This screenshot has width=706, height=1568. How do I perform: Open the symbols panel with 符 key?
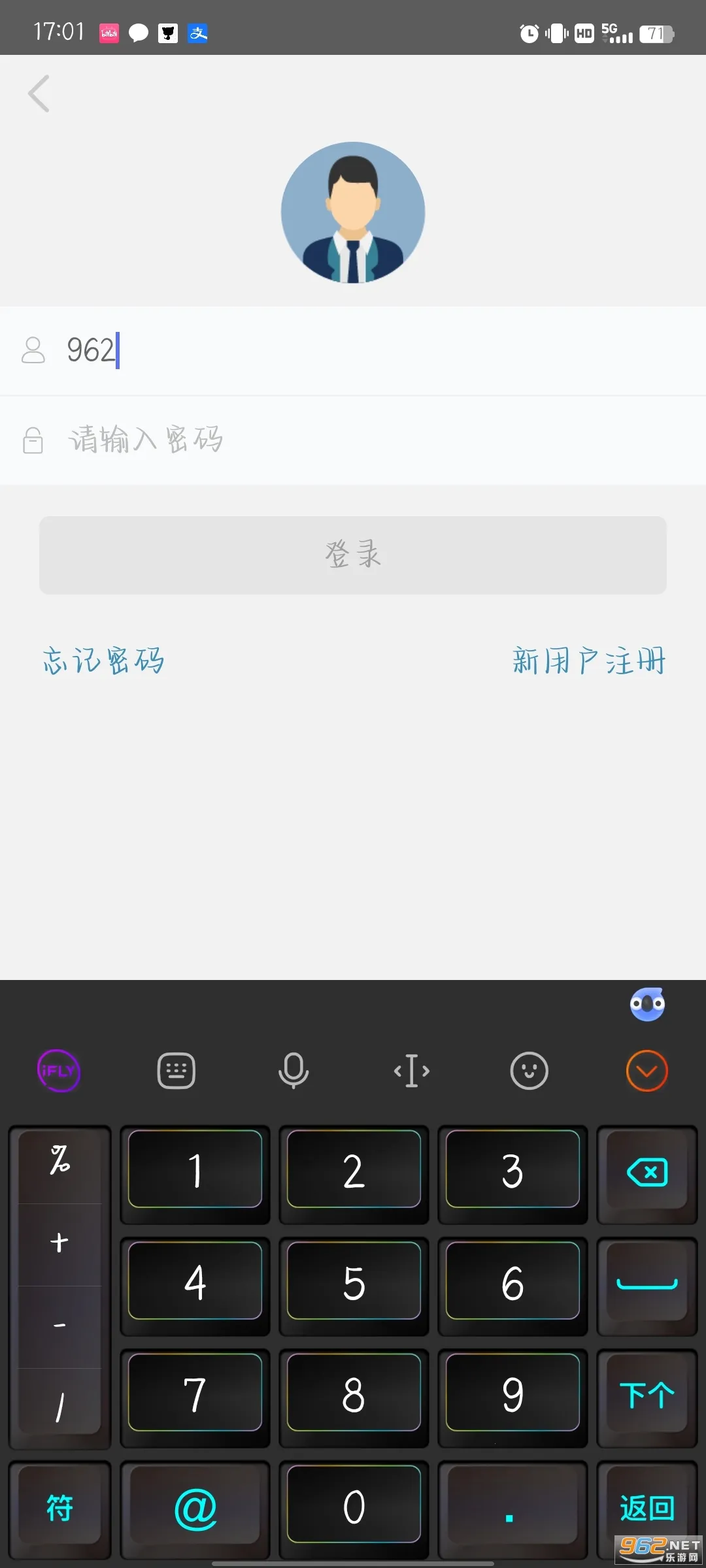click(59, 1509)
